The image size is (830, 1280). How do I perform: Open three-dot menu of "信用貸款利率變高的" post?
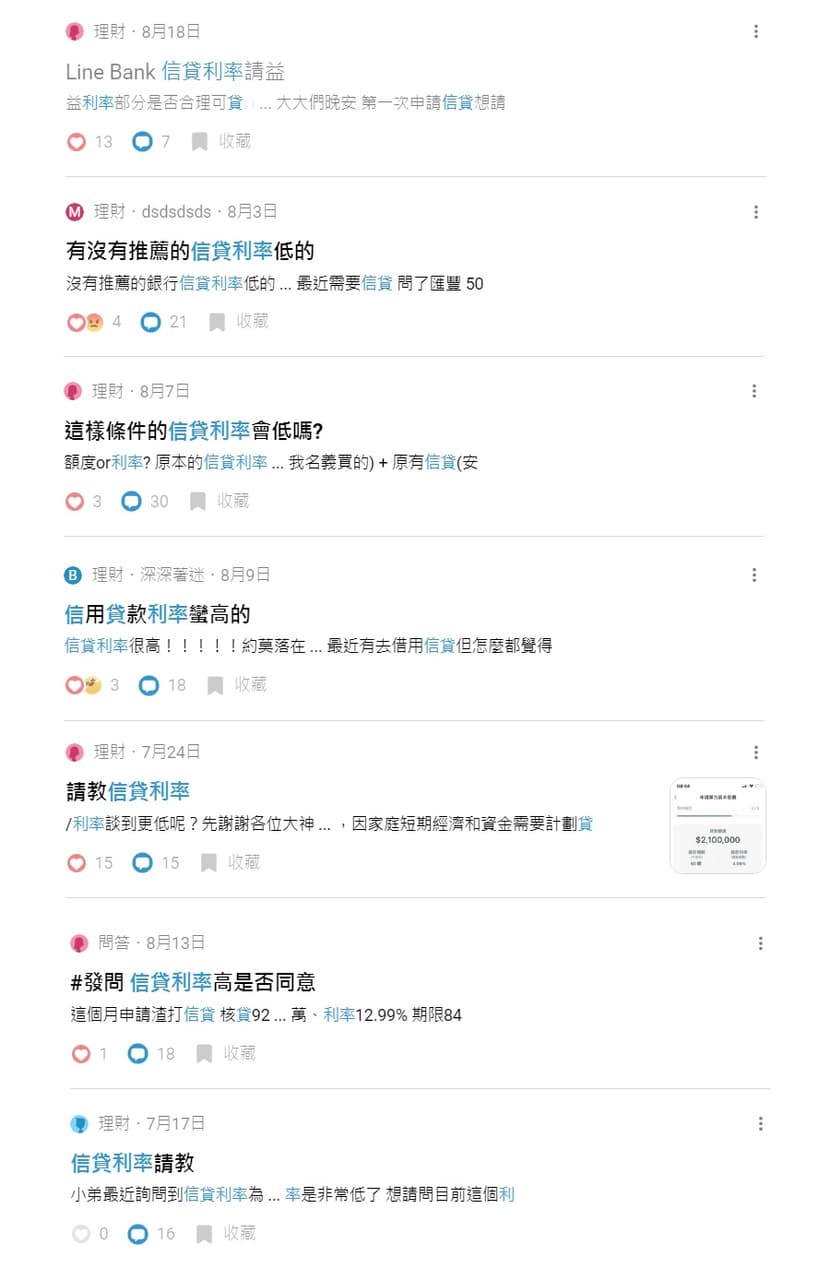point(755,574)
